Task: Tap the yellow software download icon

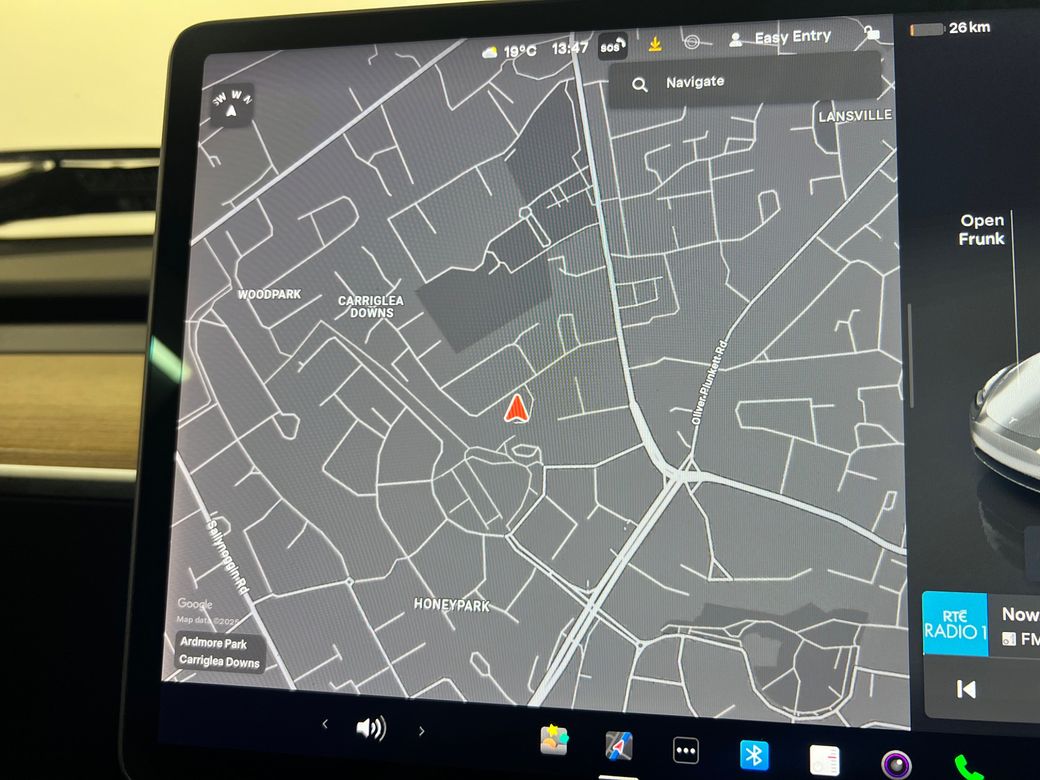Action: (x=656, y=44)
